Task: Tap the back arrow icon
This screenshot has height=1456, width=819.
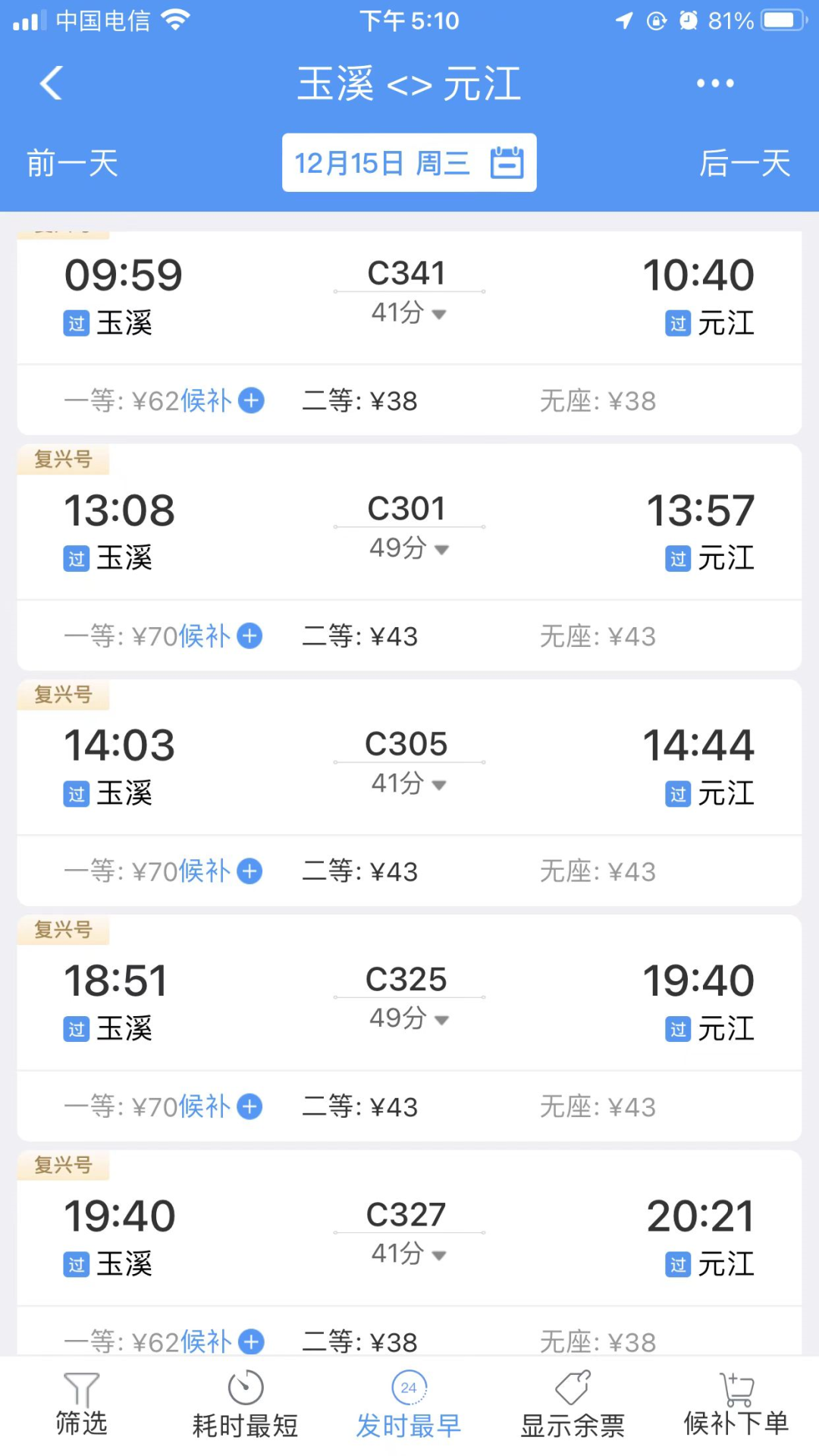Action: point(51,83)
